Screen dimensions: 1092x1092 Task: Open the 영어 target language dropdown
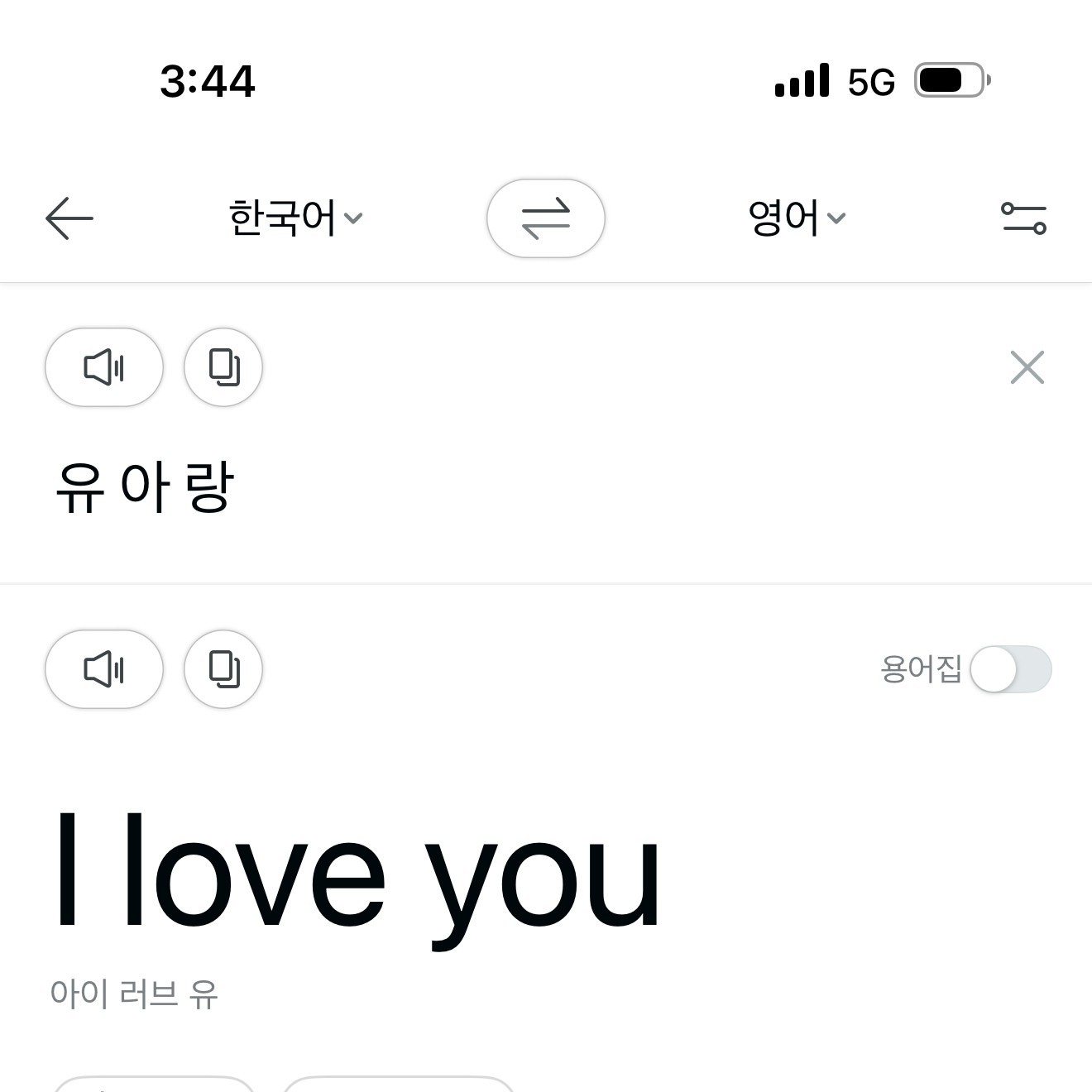[x=796, y=218]
